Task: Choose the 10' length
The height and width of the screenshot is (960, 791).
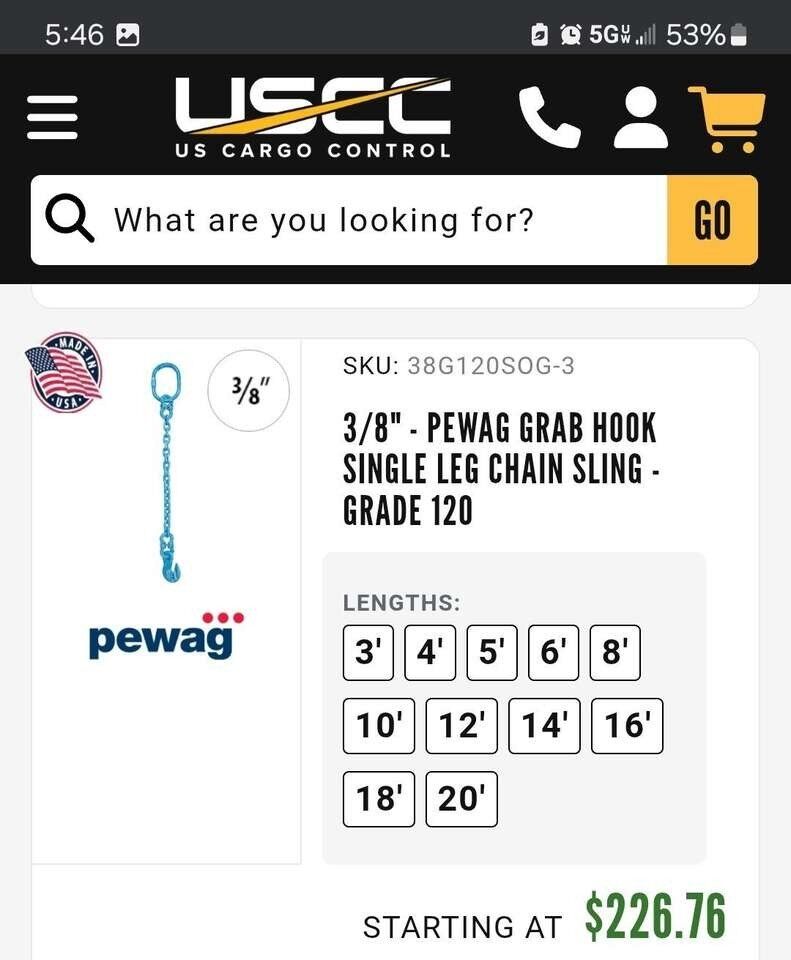Action: [379, 726]
